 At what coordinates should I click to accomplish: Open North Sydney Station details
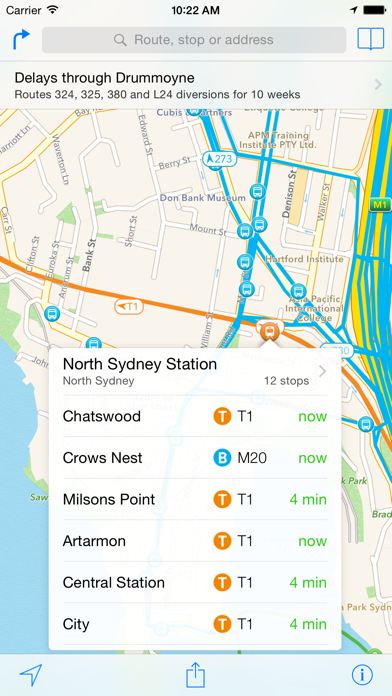(x=195, y=372)
